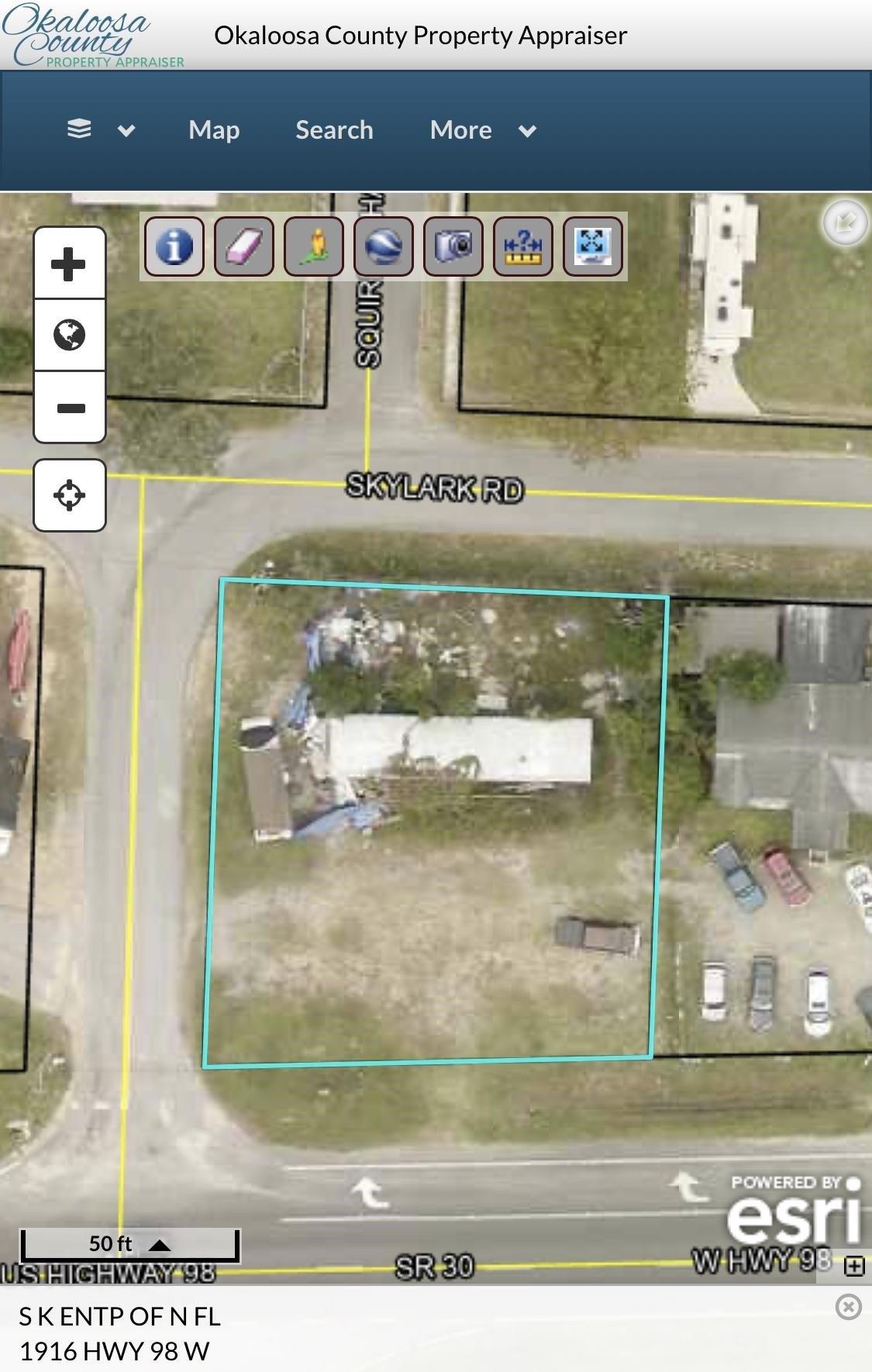Select the eraser clear tool
Viewport: 872px width, 1372px height.
pyautogui.click(x=244, y=246)
